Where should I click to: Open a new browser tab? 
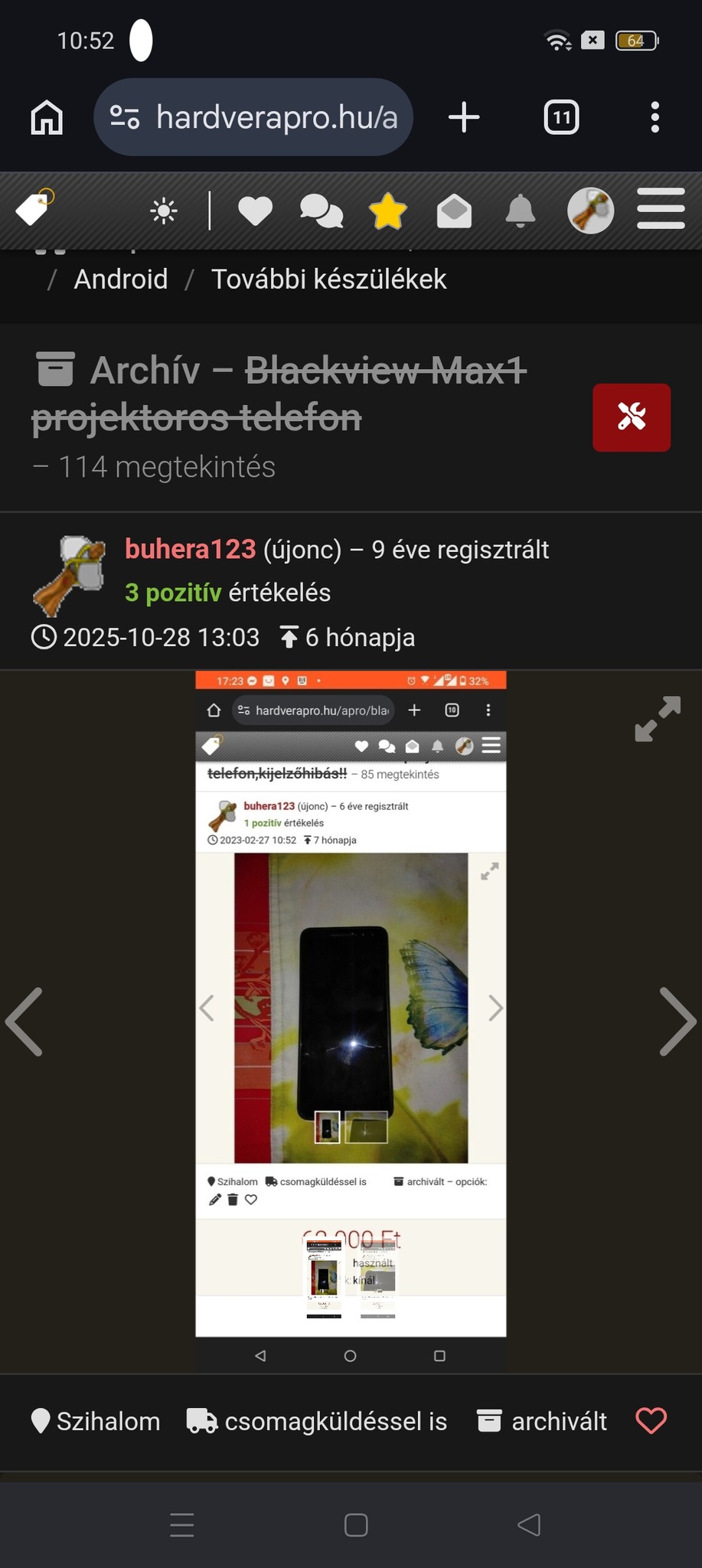(464, 118)
